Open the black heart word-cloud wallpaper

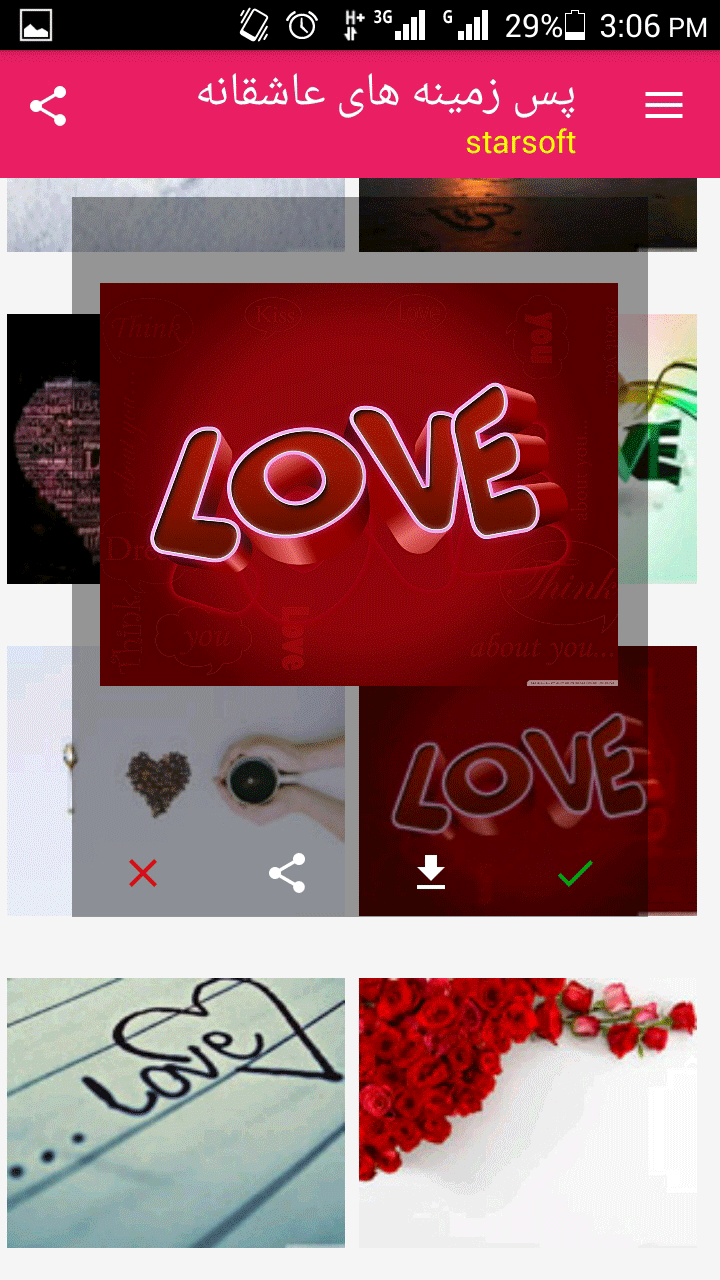pyautogui.click(x=40, y=449)
